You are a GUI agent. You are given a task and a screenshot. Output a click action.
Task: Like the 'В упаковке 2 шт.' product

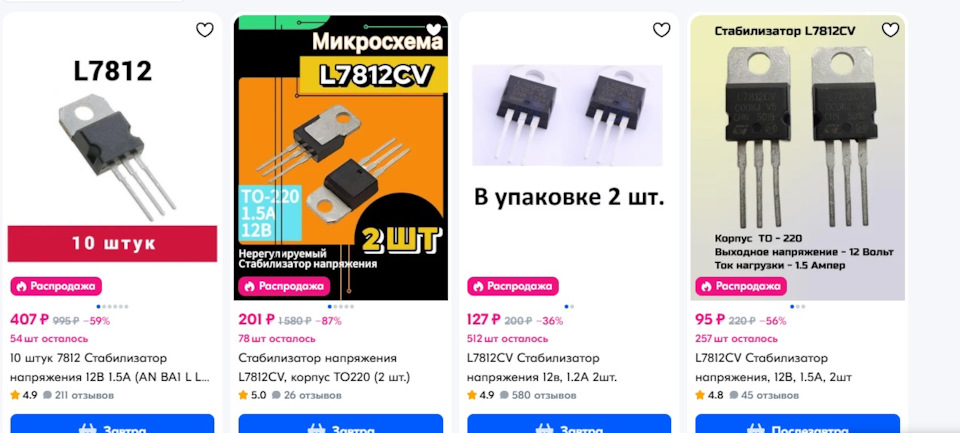point(661,30)
